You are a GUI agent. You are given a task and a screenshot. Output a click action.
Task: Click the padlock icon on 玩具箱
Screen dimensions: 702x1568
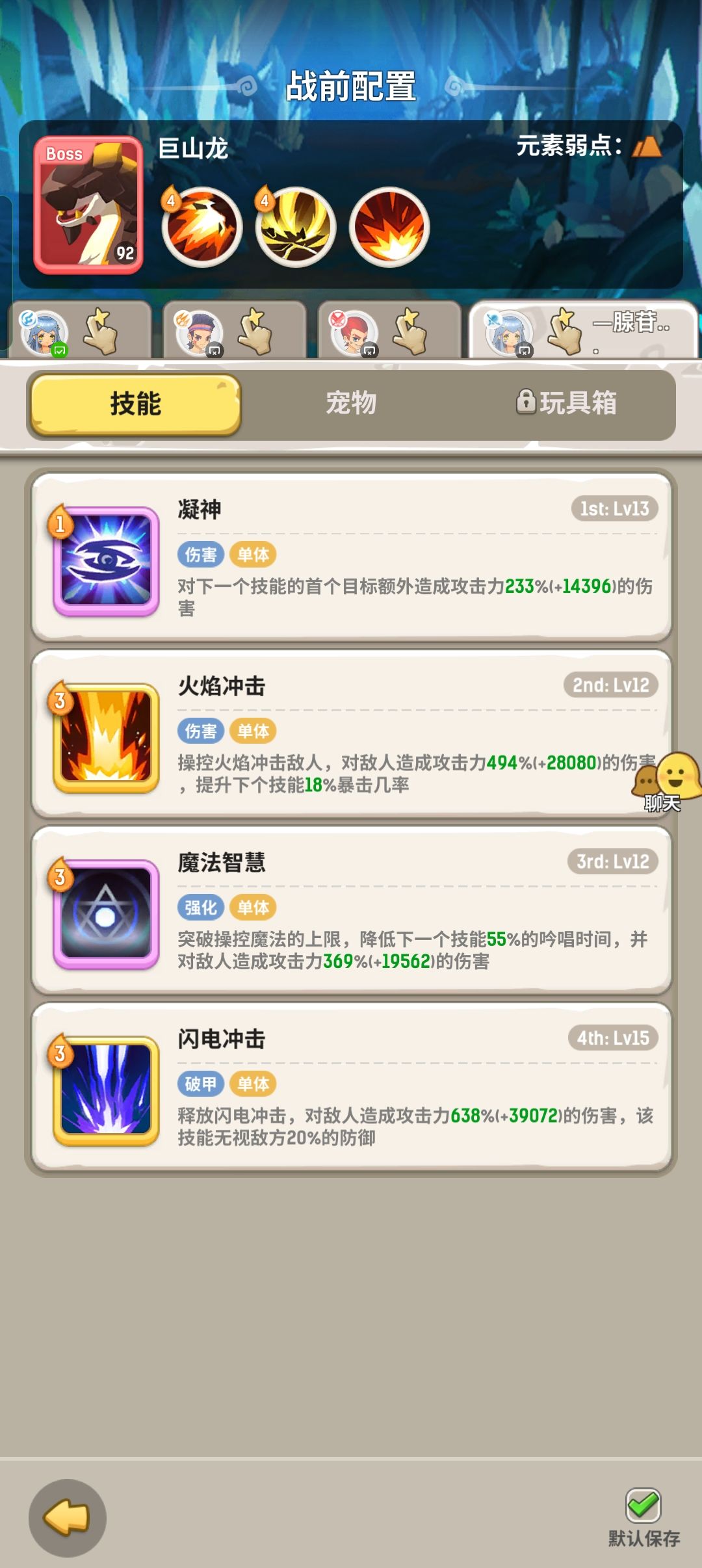[x=526, y=403]
